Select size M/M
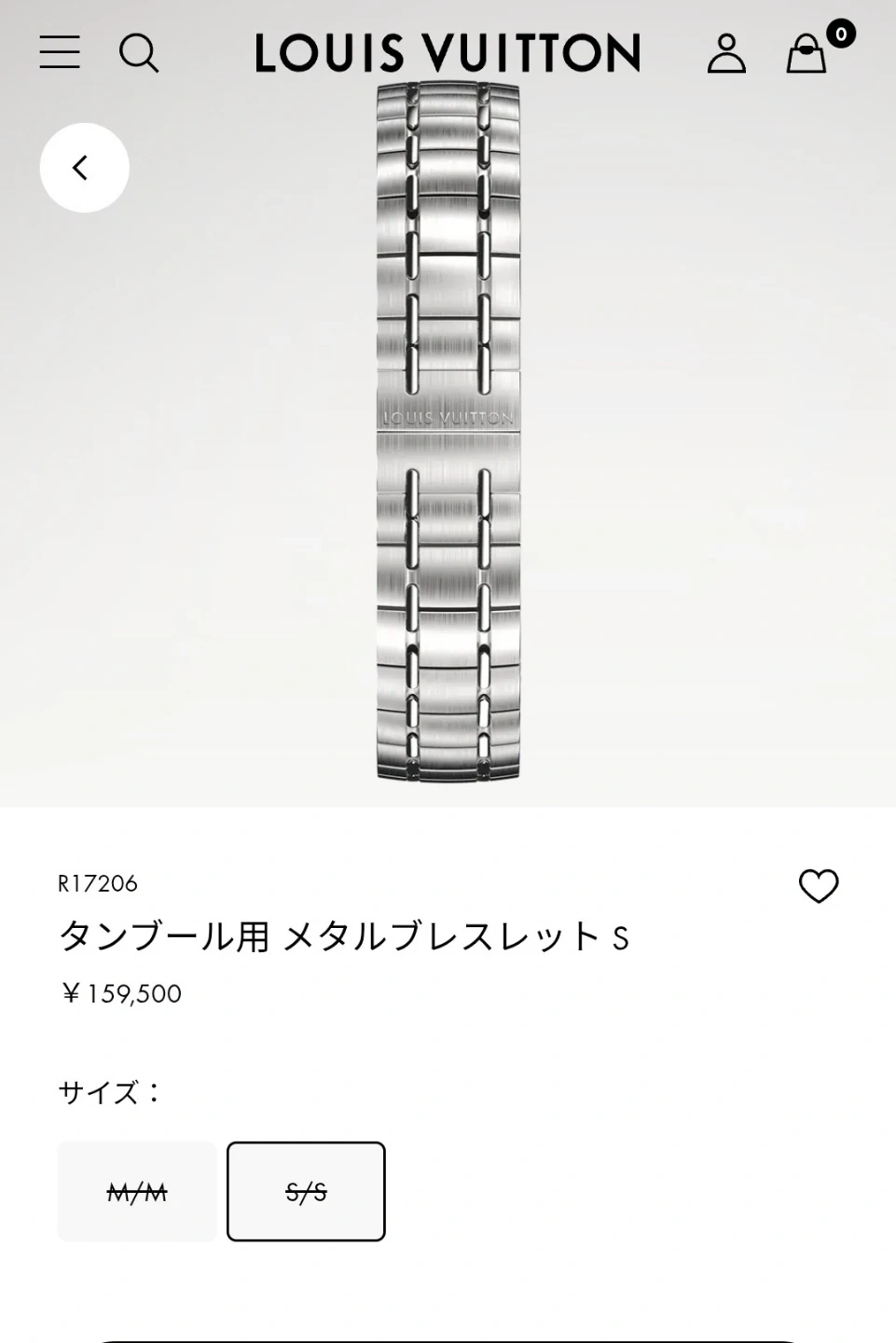 (137, 1192)
